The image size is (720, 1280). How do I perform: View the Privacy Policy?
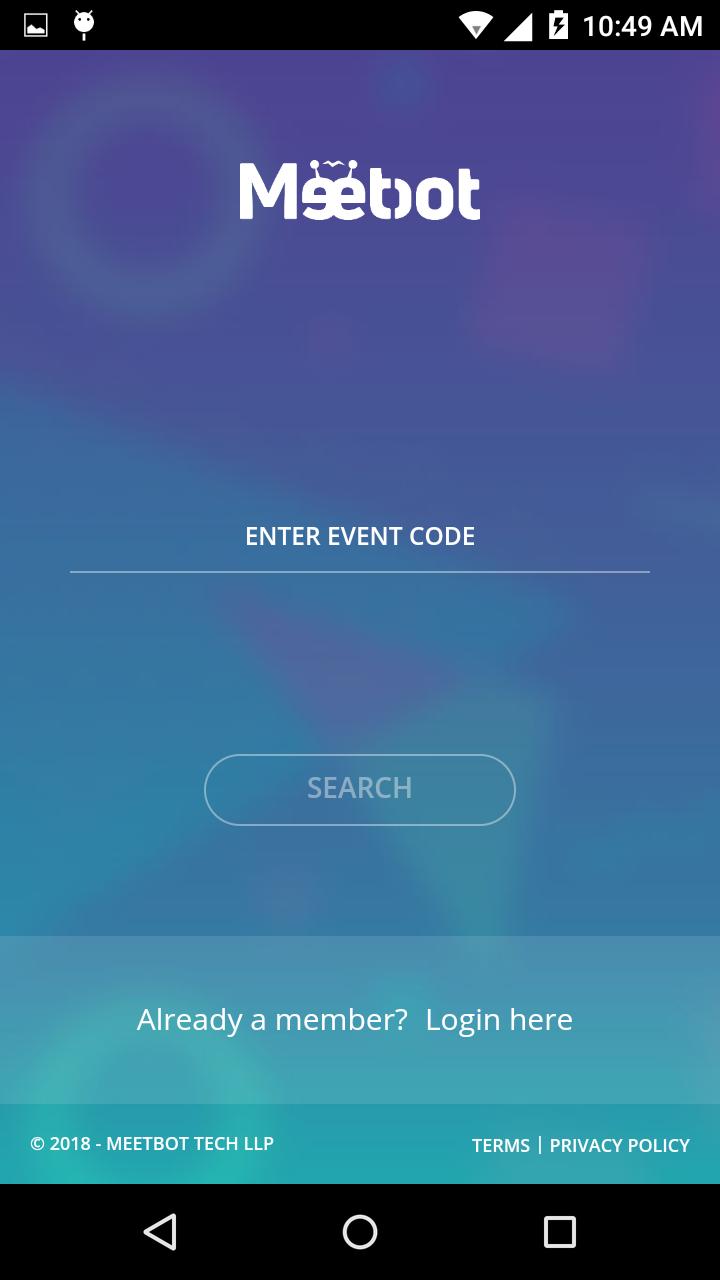click(619, 1145)
